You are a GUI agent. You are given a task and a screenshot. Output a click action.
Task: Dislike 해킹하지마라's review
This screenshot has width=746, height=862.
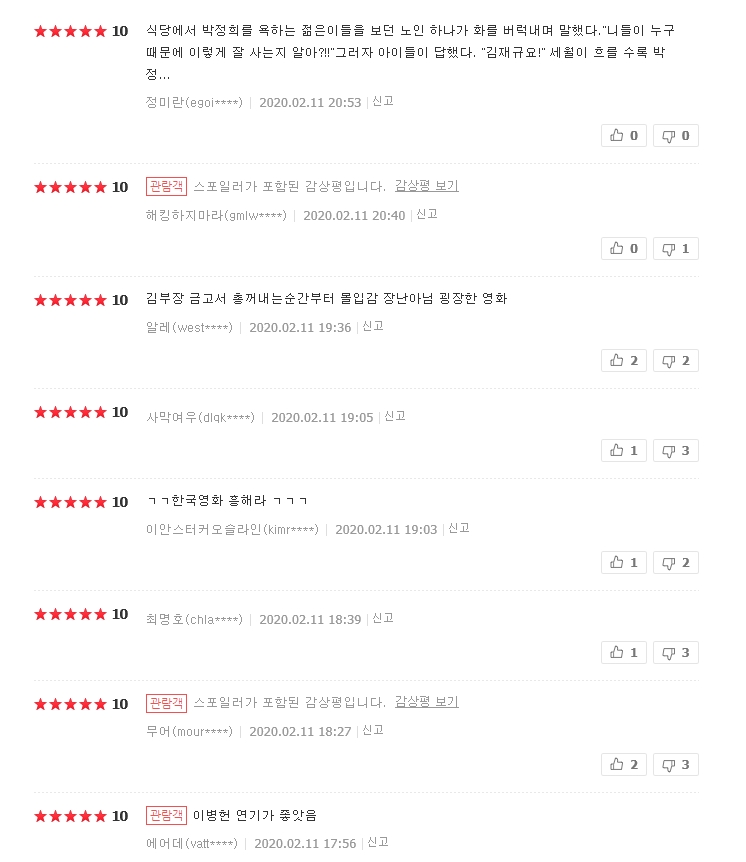(675, 248)
